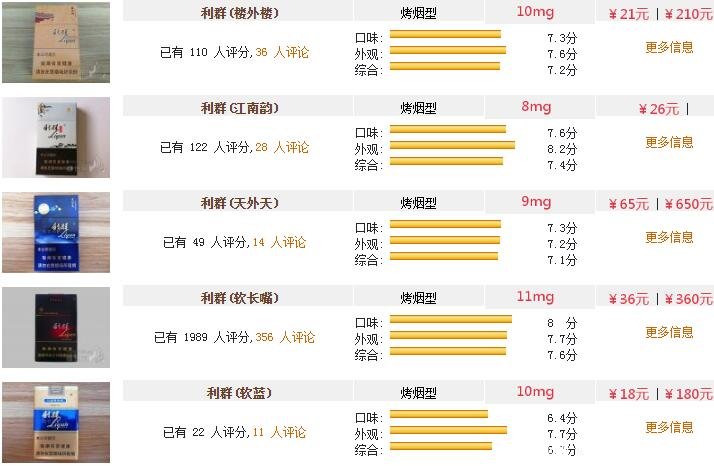714x466 pixels.
Task: Open 更多信息 for 利群(软蓝)
Action: click(x=669, y=427)
